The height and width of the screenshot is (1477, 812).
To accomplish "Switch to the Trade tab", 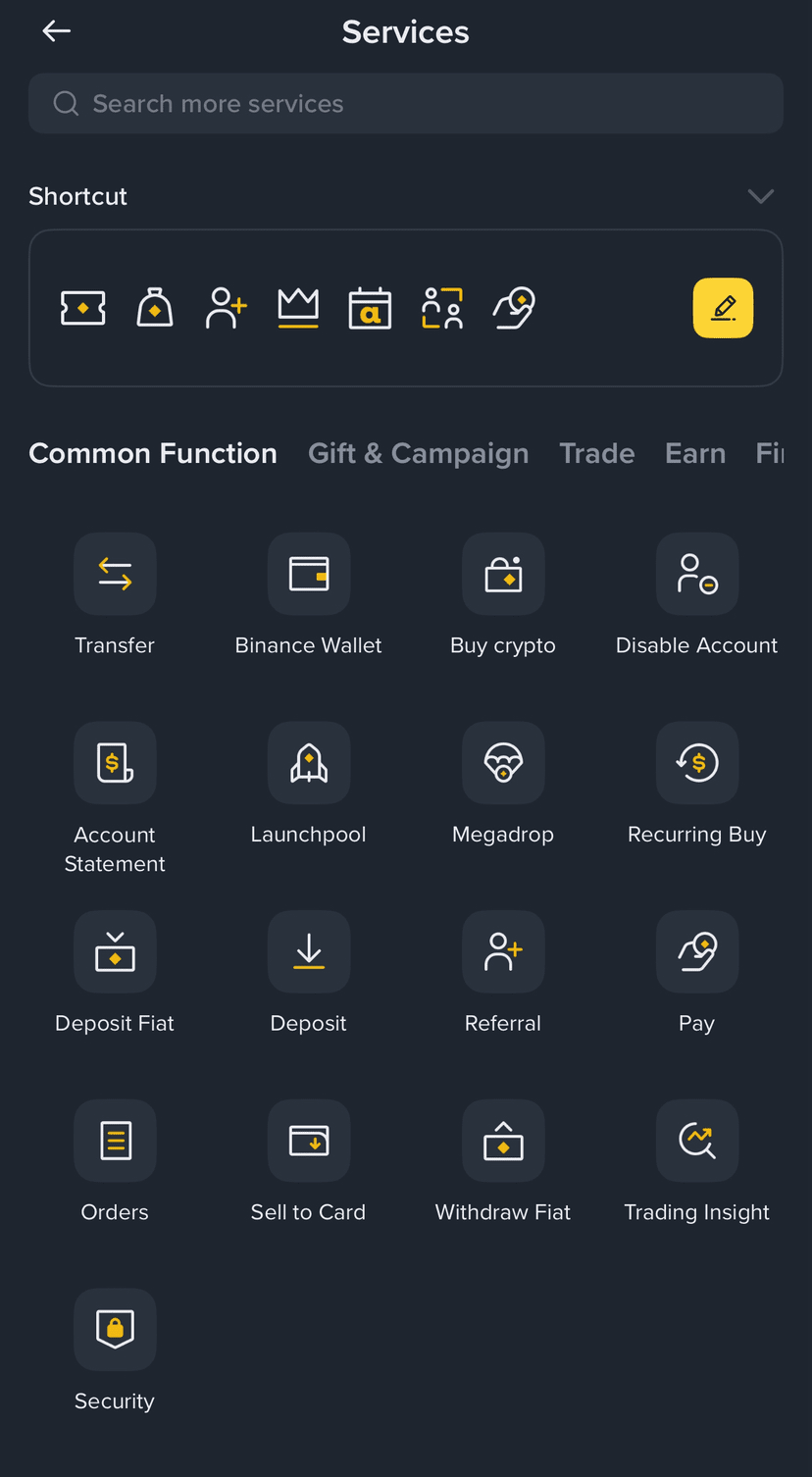I will click(597, 453).
